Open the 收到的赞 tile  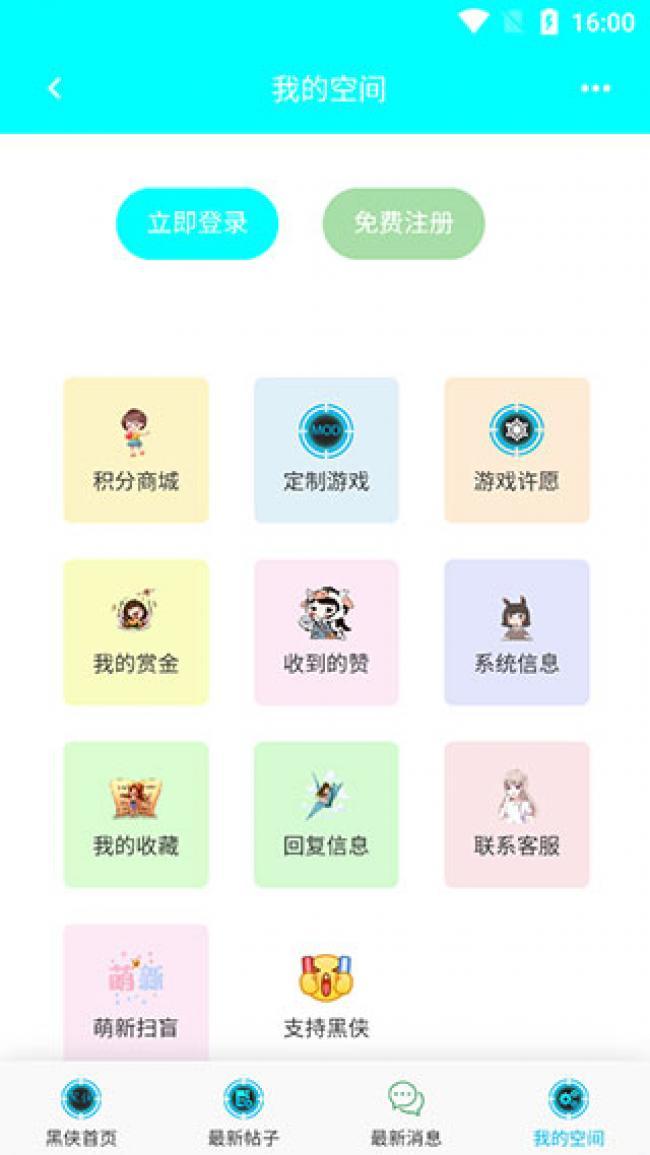(326, 632)
